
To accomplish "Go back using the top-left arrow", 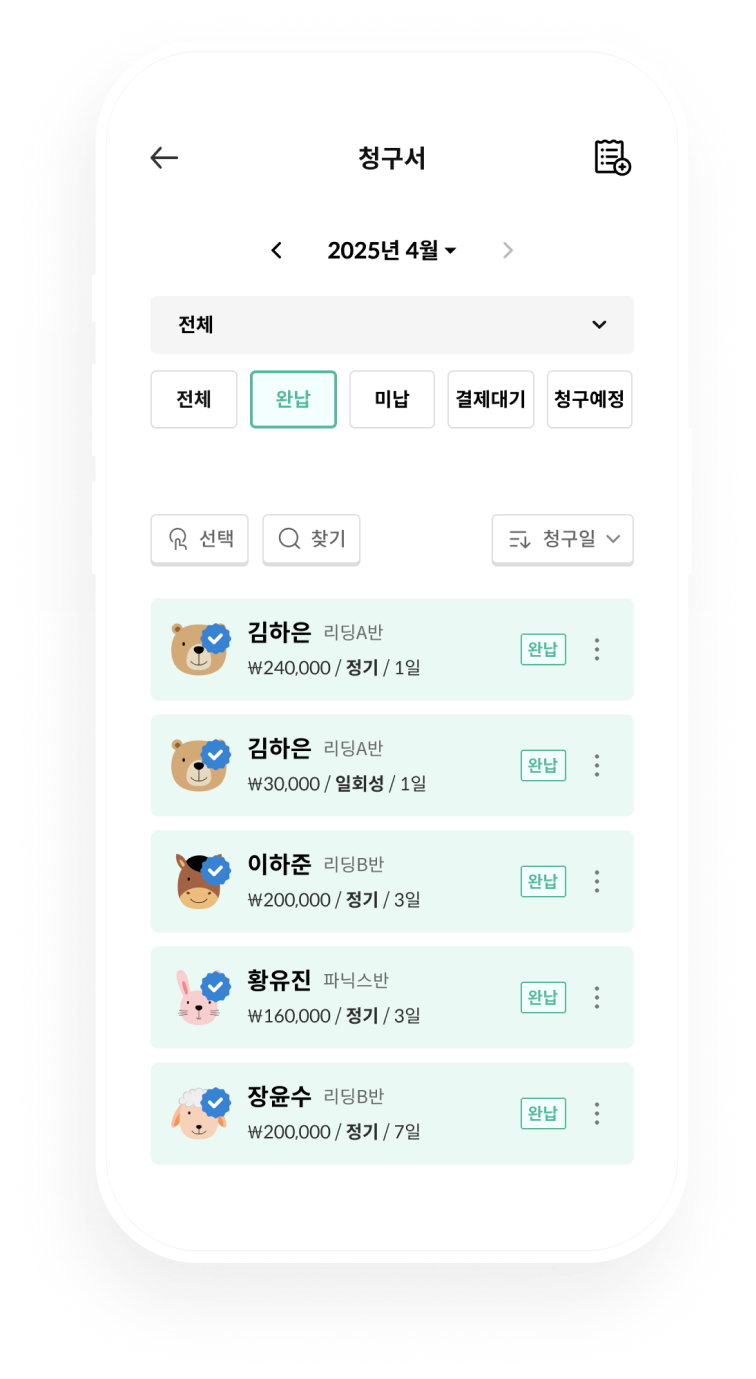I will coord(164,158).
